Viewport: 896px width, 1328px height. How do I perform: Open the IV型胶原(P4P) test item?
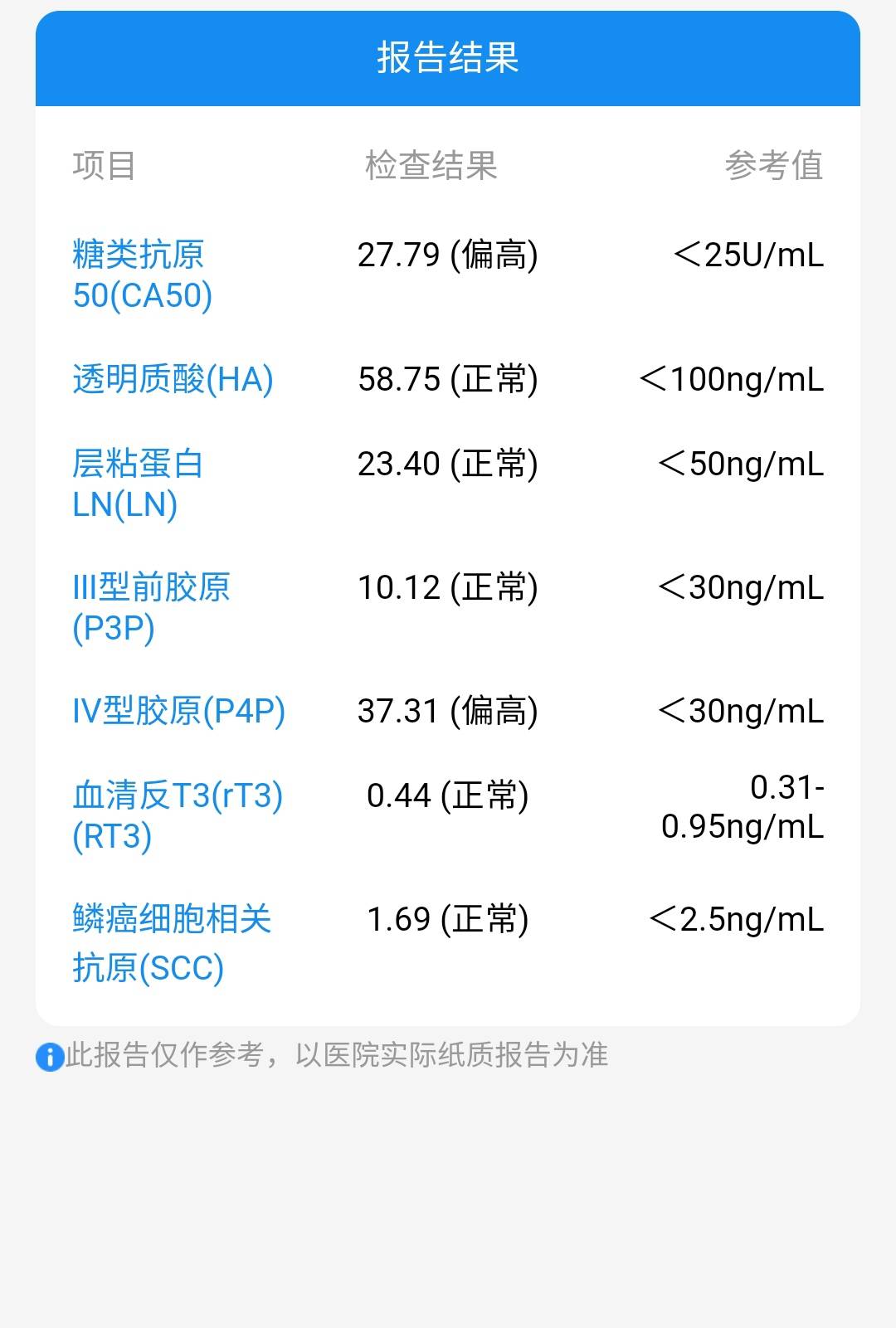click(178, 711)
